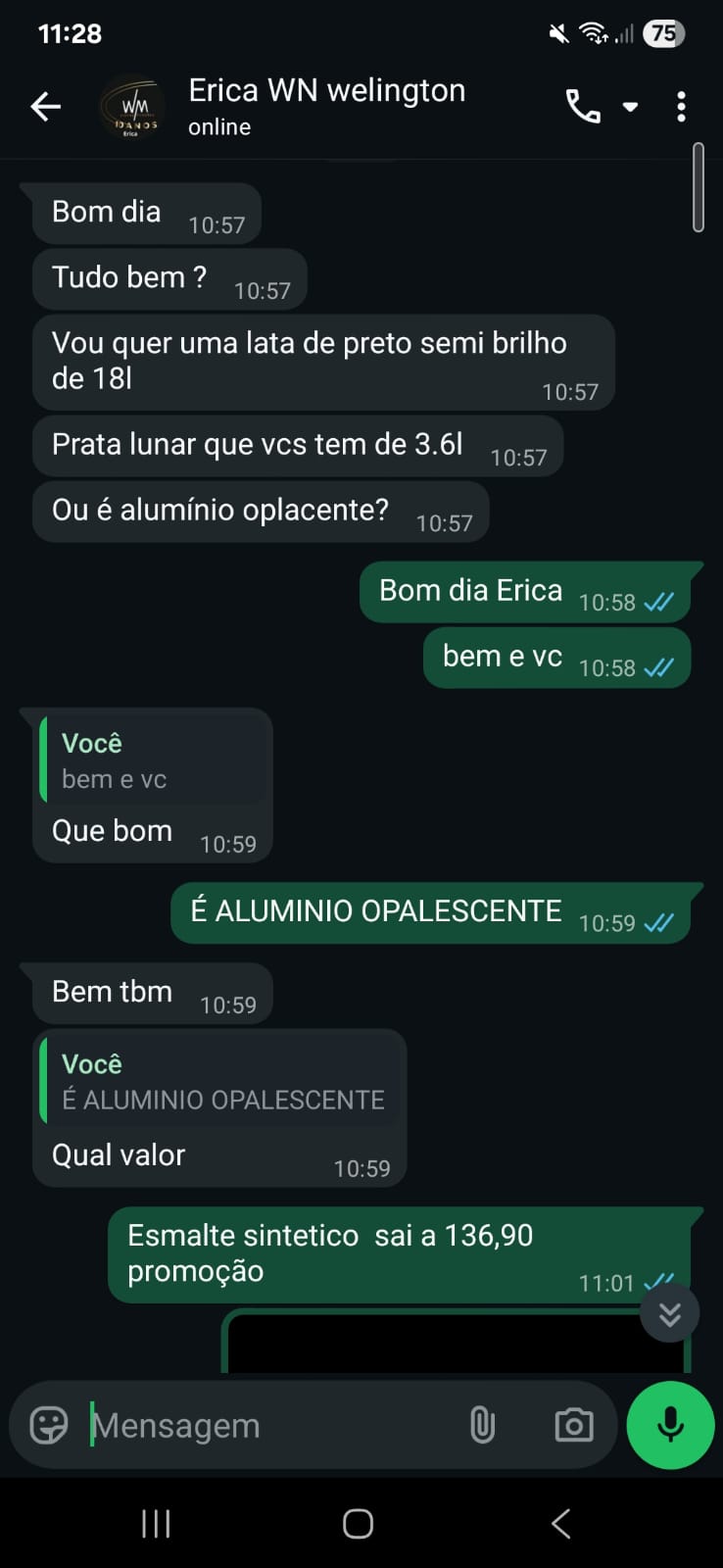
Task: Expand the call options dropdown arrow
Action: coord(631,106)
